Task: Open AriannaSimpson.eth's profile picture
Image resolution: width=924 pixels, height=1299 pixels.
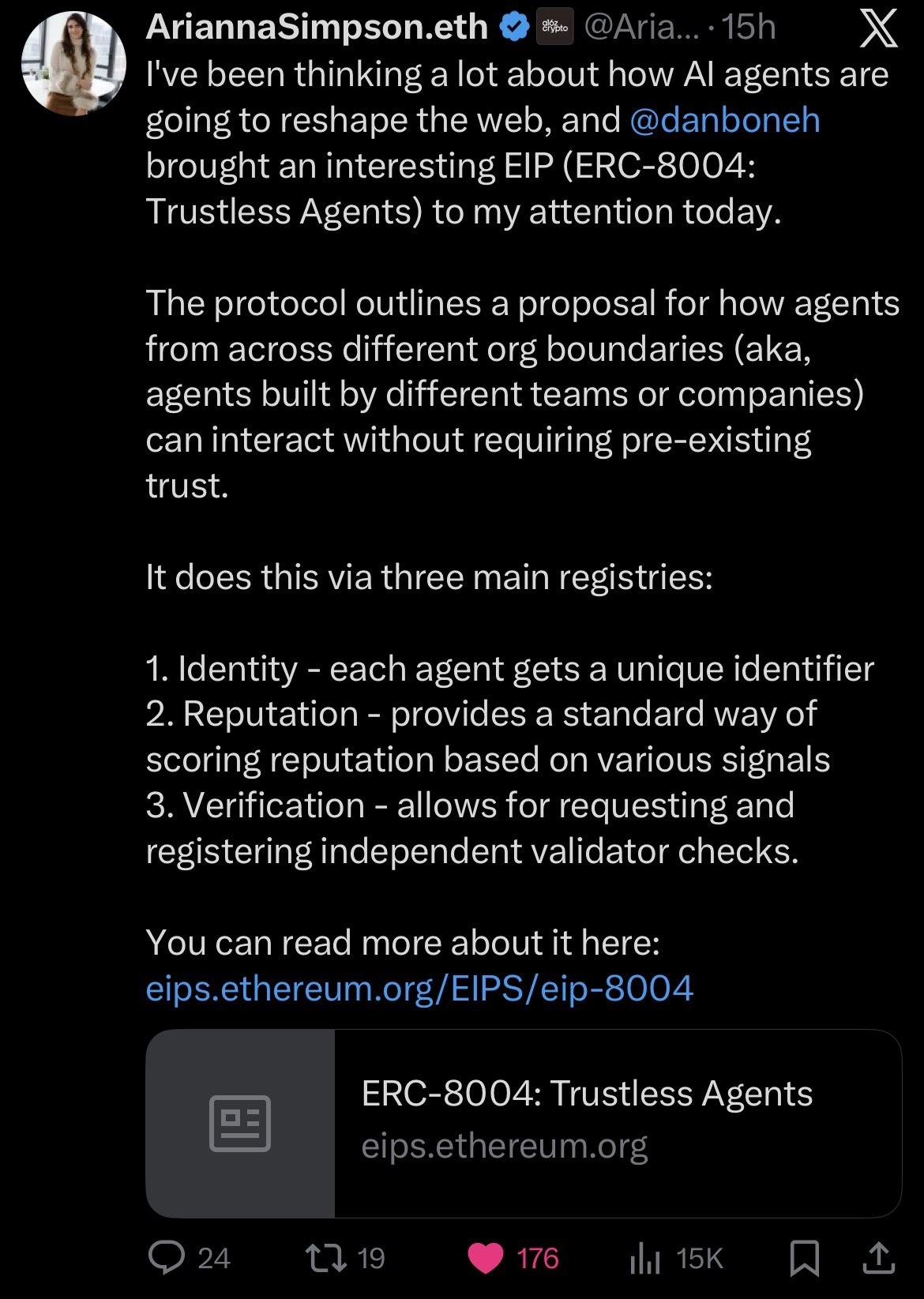Action: coord(73,64)
